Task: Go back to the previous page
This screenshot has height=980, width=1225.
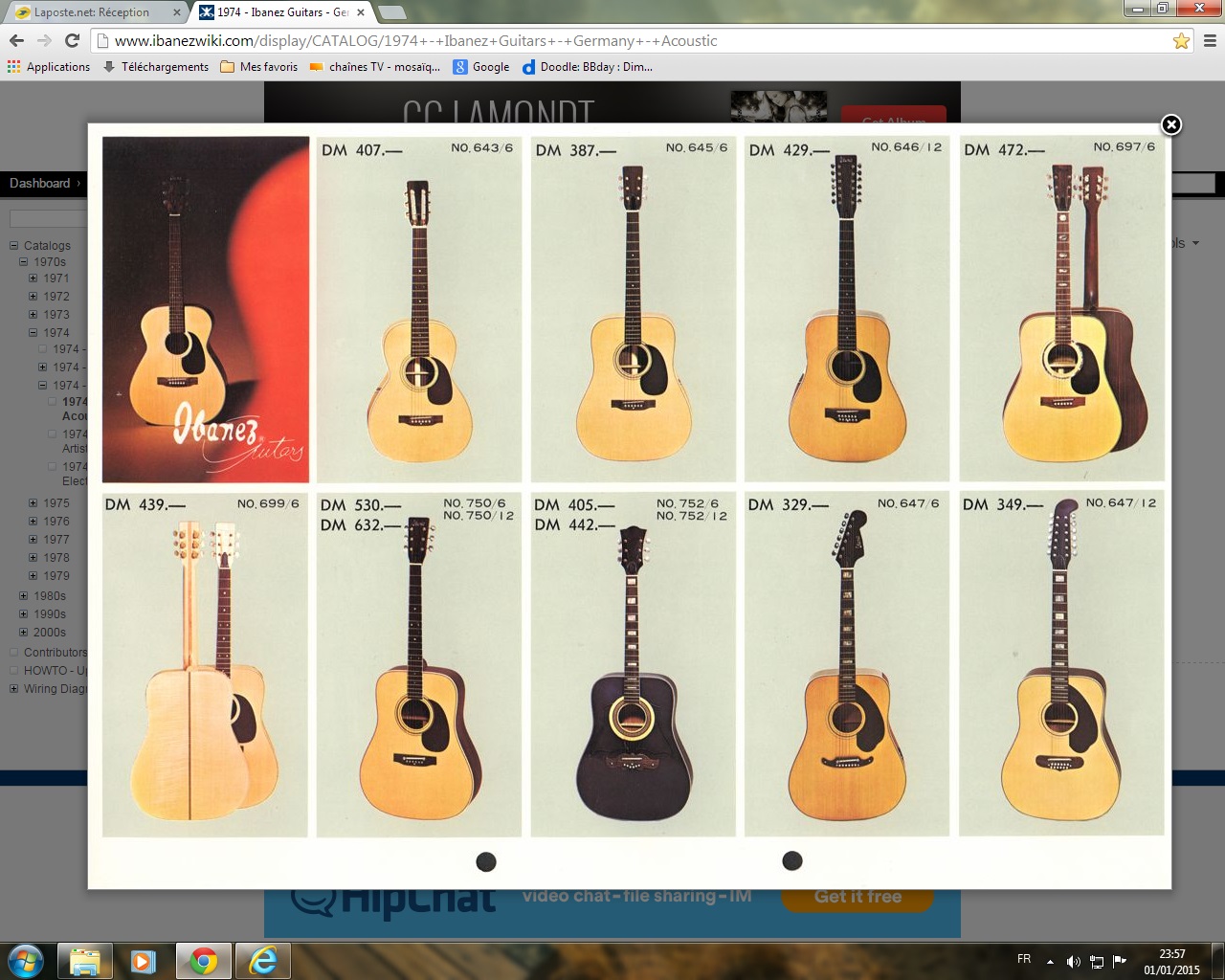Action: pos(16,40)
